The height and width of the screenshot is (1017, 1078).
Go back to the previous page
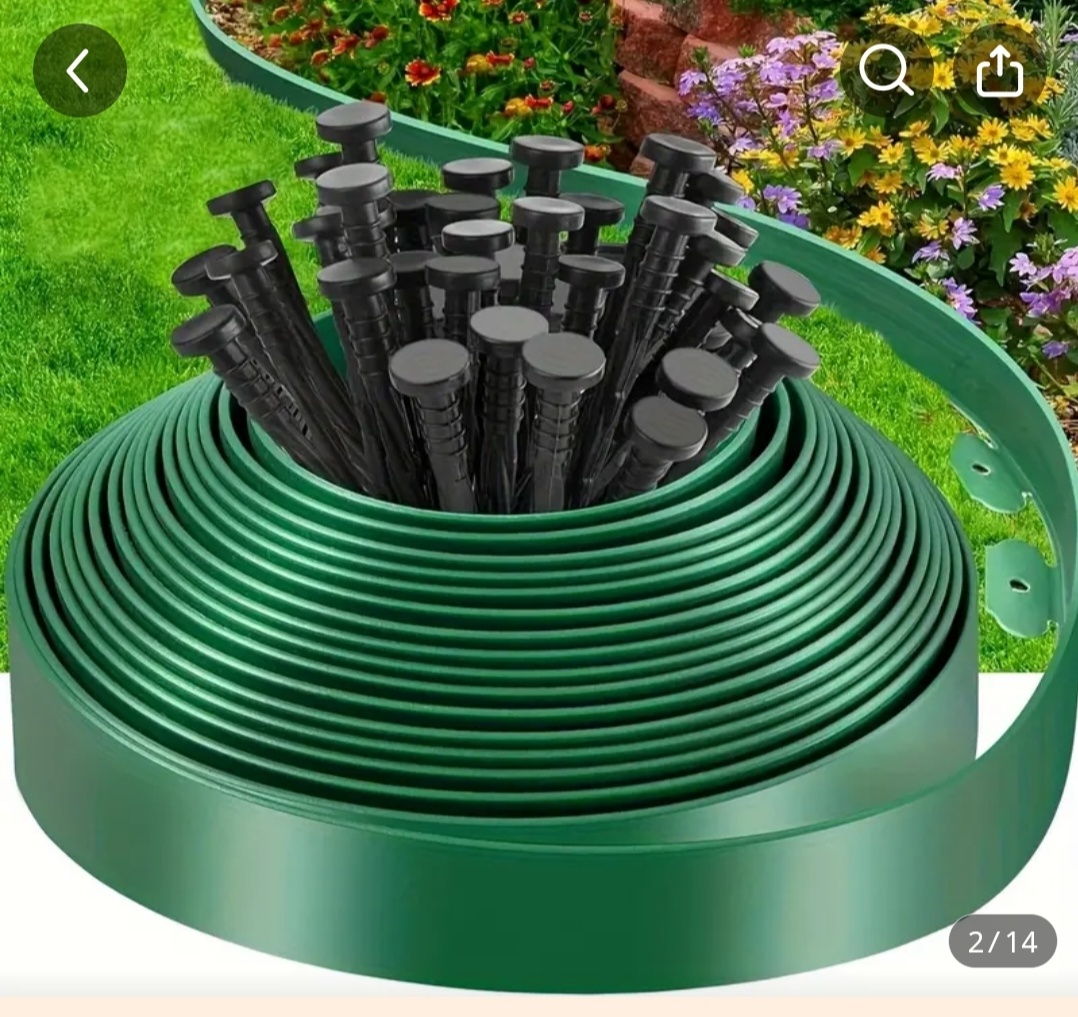[x=79, y=71]
